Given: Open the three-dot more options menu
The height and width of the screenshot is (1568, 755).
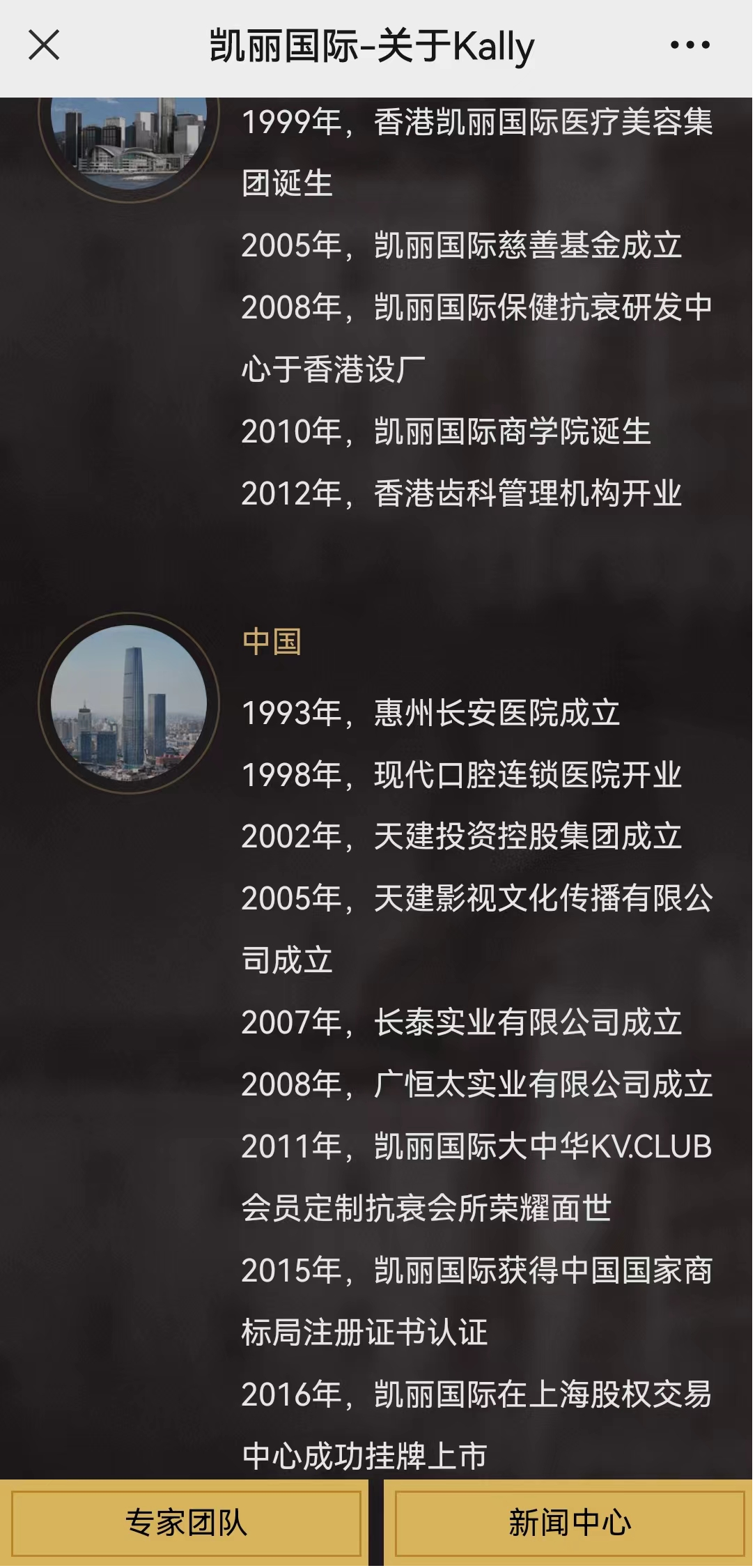Looking at the screenshot, I should coord(690,46).
